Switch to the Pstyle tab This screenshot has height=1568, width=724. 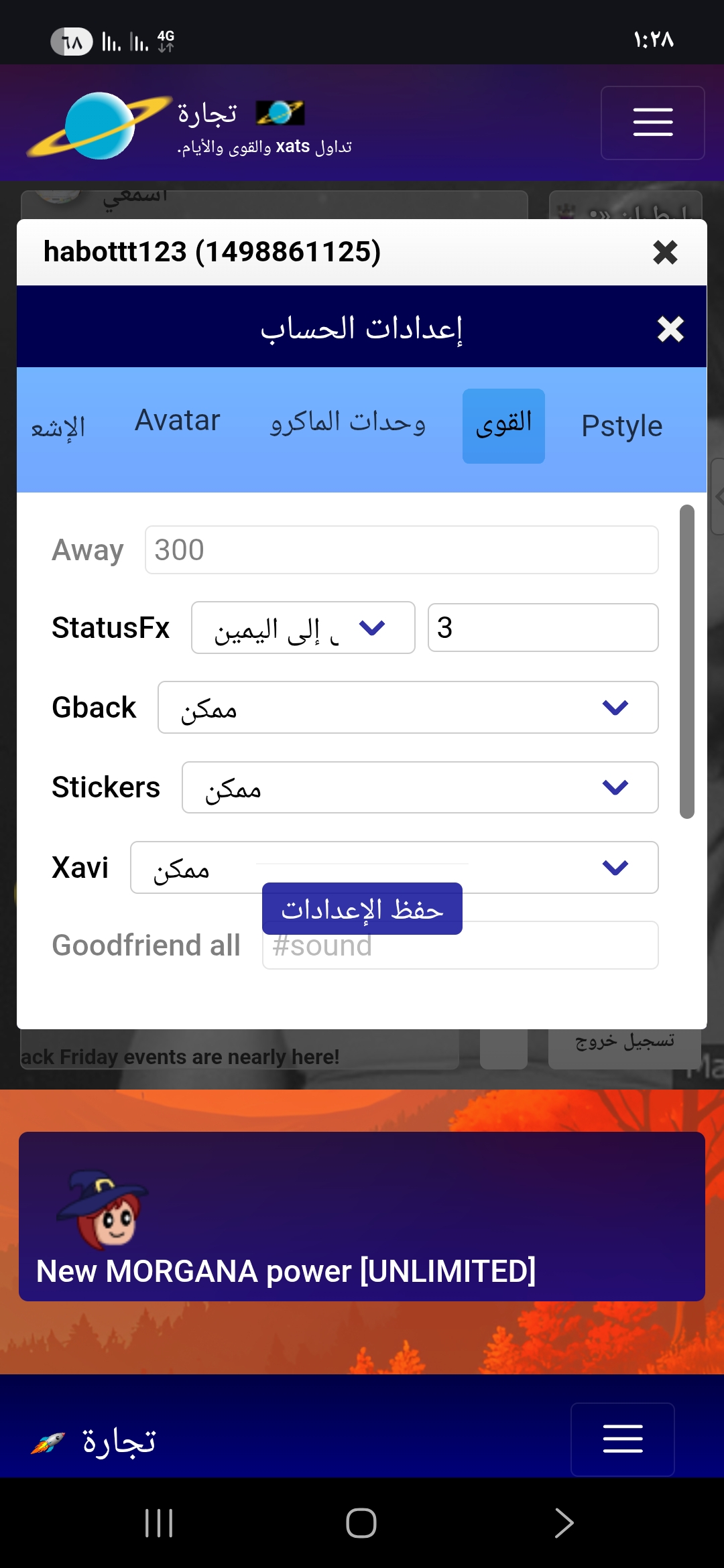(621, 426)
